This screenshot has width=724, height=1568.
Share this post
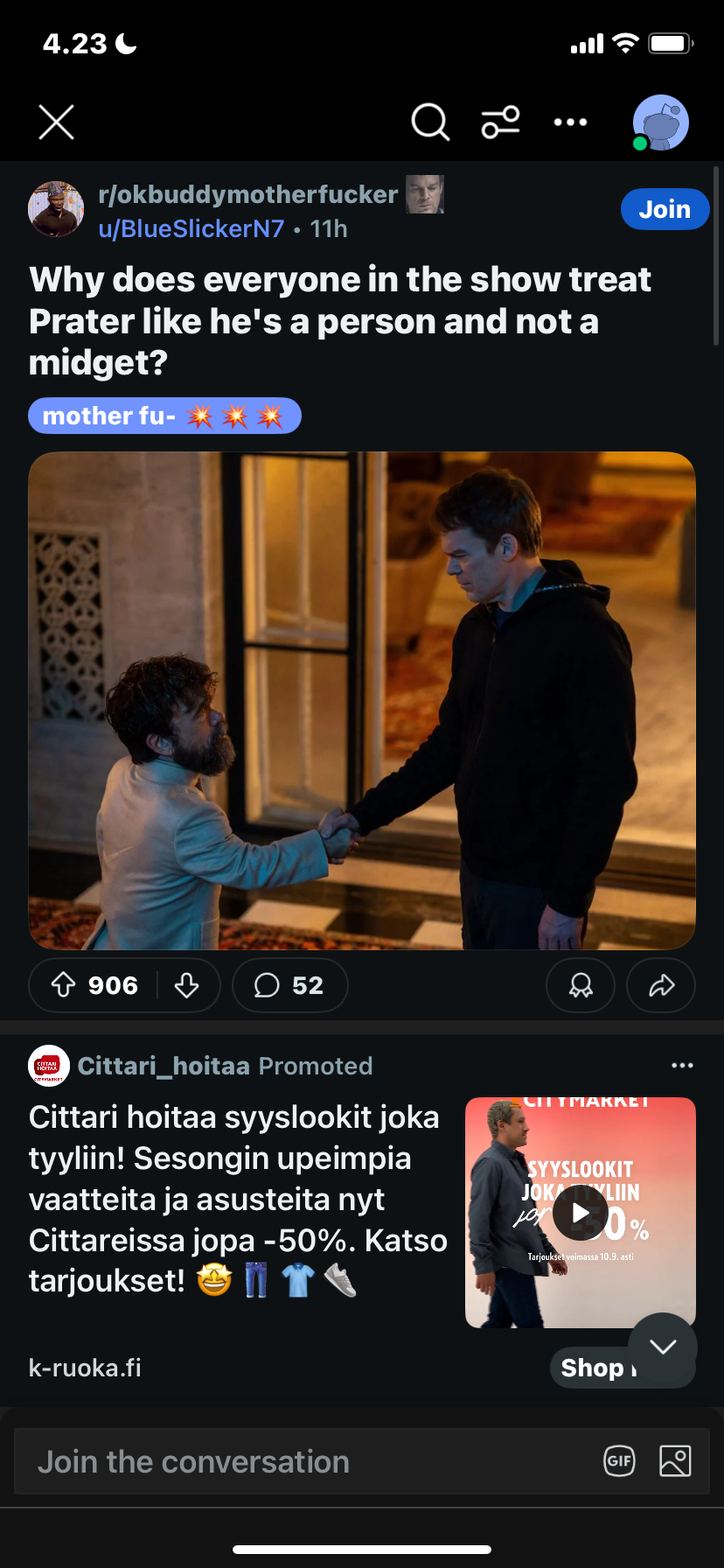click(x=661, y=985)
